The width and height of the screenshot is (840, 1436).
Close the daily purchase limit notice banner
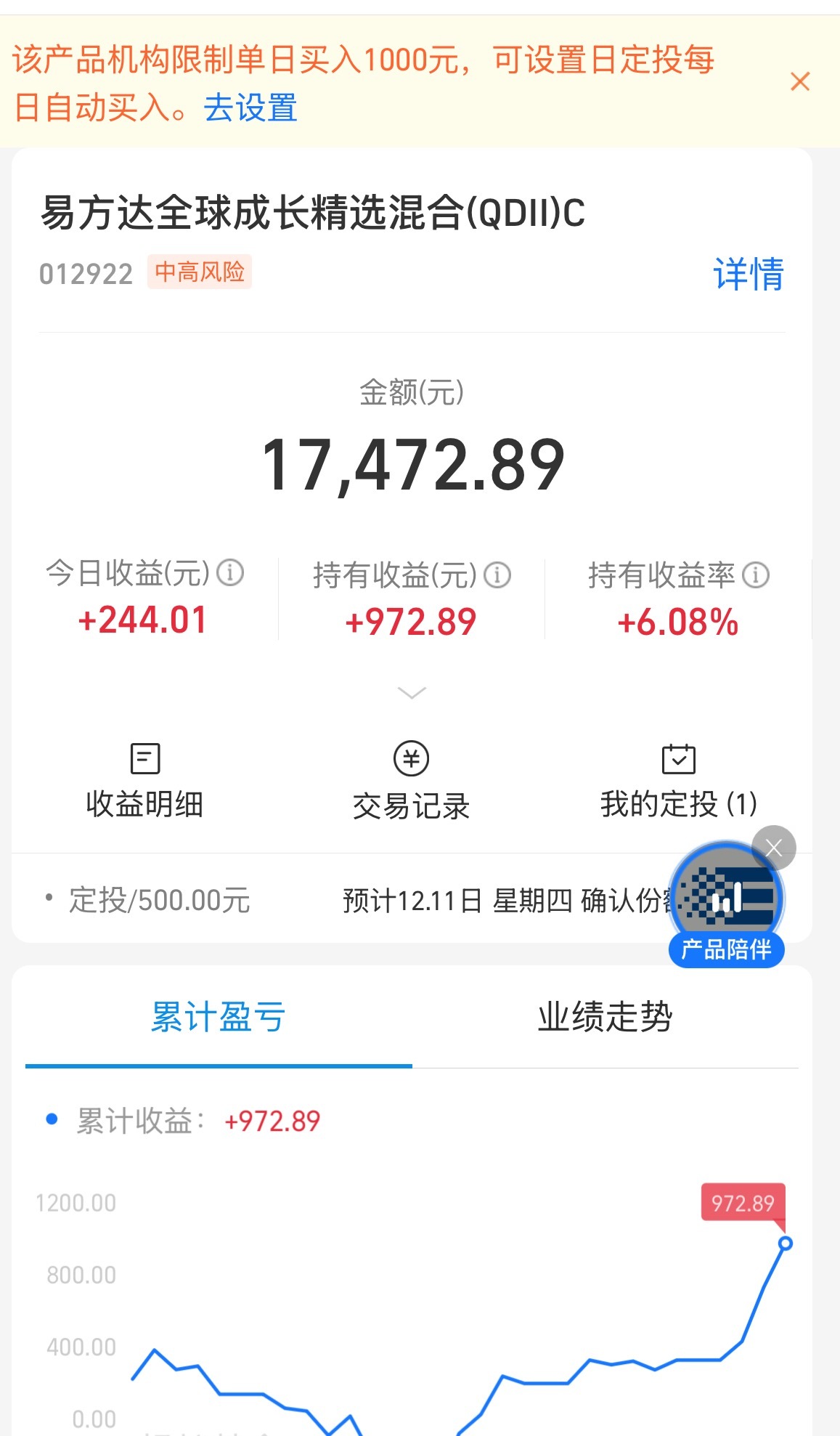pos(800,82)
